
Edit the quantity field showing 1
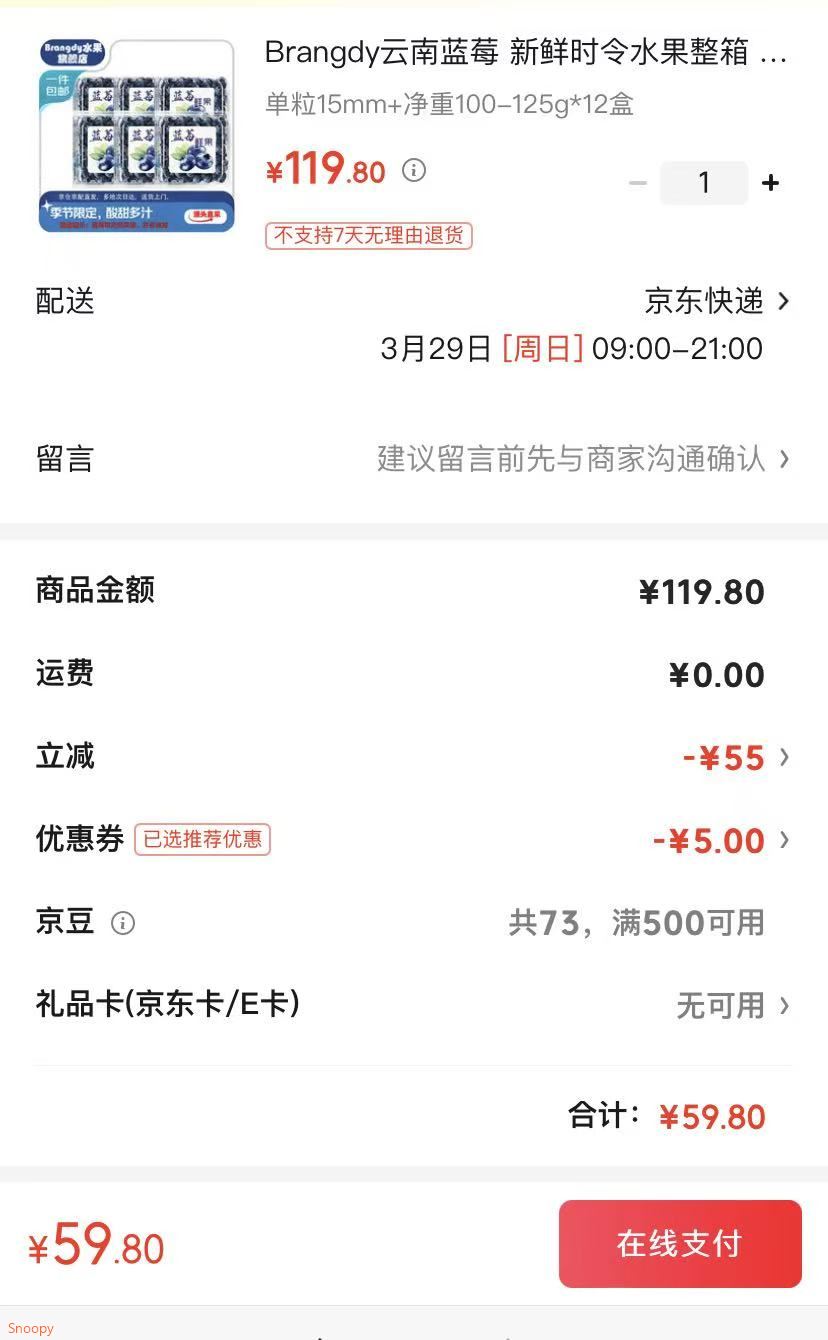(703, 183)
